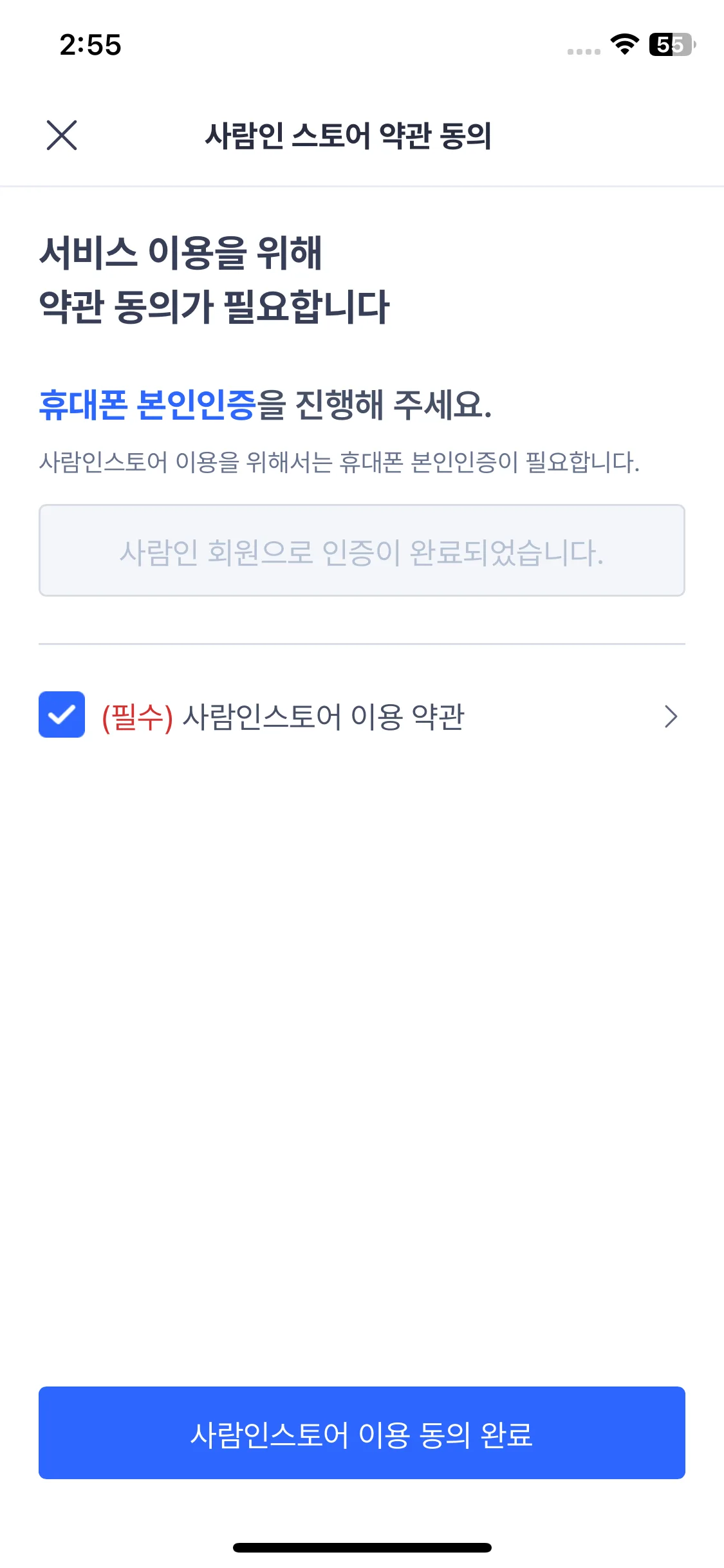
Task: Close the 사람인 스토어 약관 동의 screen
Action: 62,135
